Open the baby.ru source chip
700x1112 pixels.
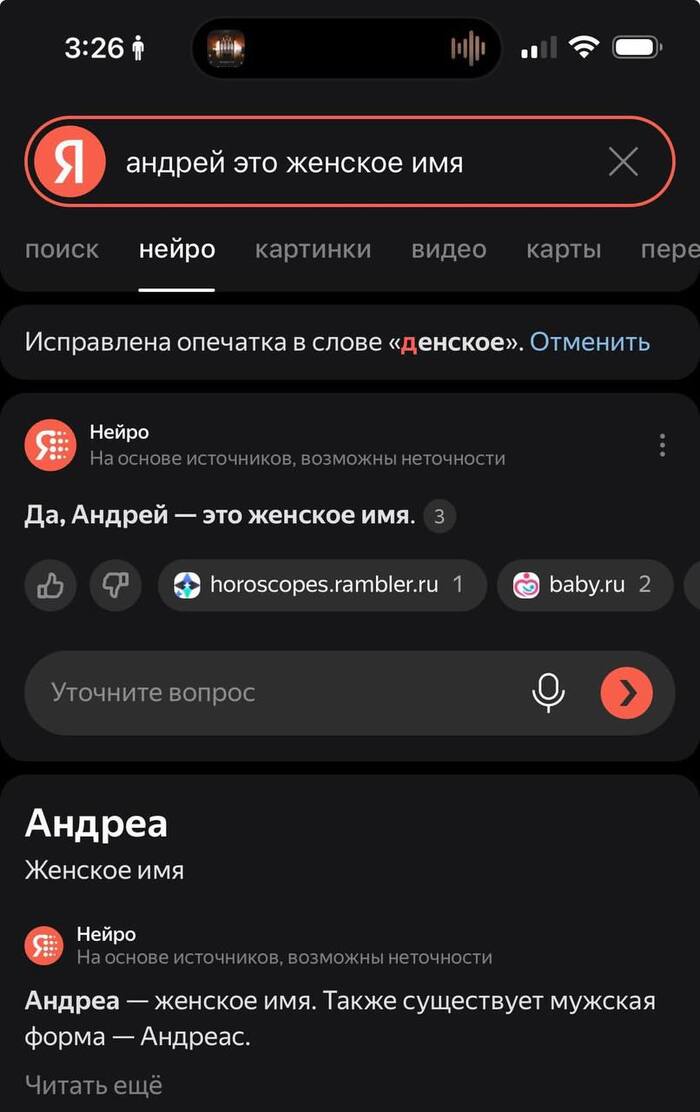point(584,585)
